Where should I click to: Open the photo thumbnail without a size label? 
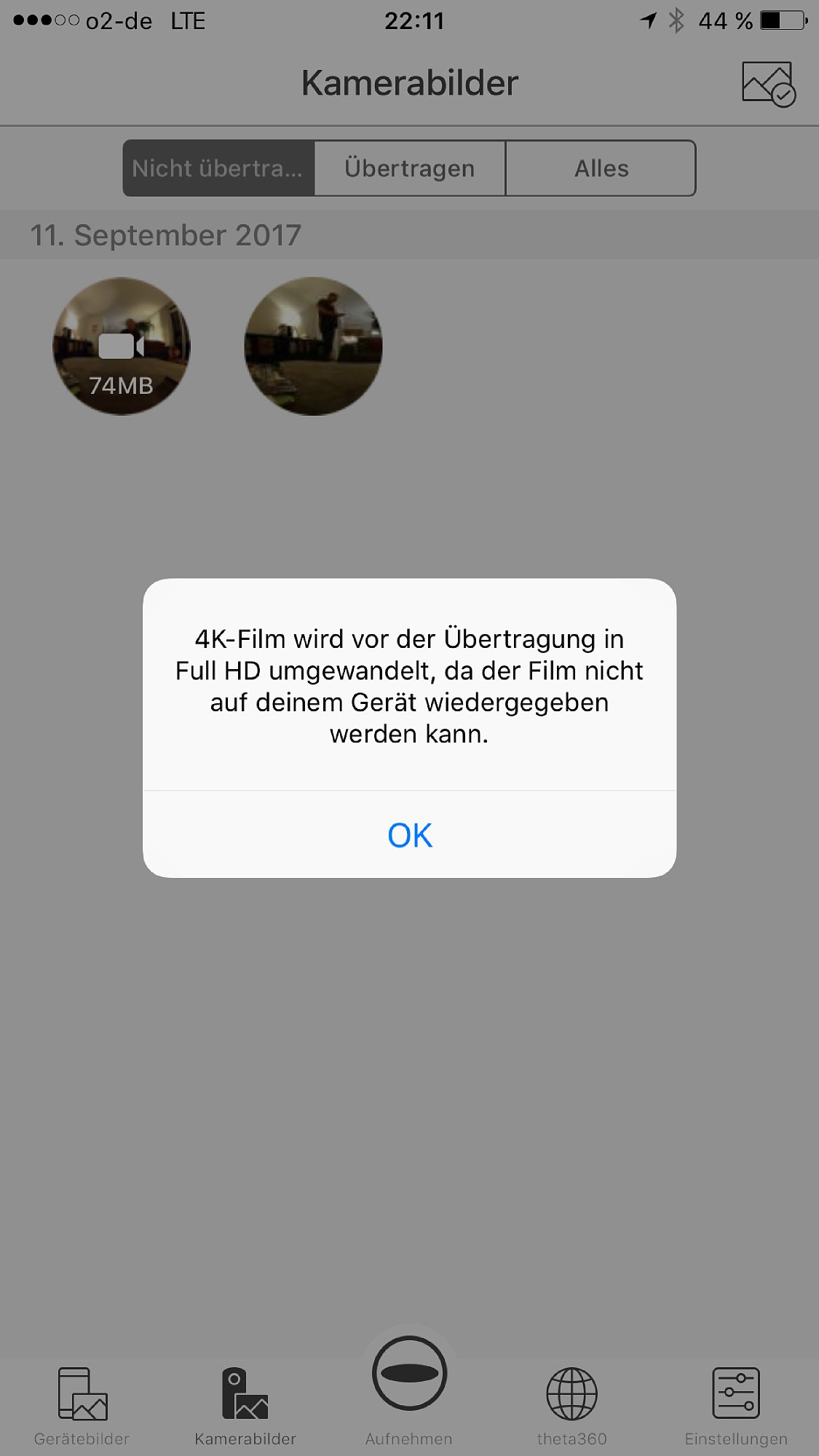(313, 347)
